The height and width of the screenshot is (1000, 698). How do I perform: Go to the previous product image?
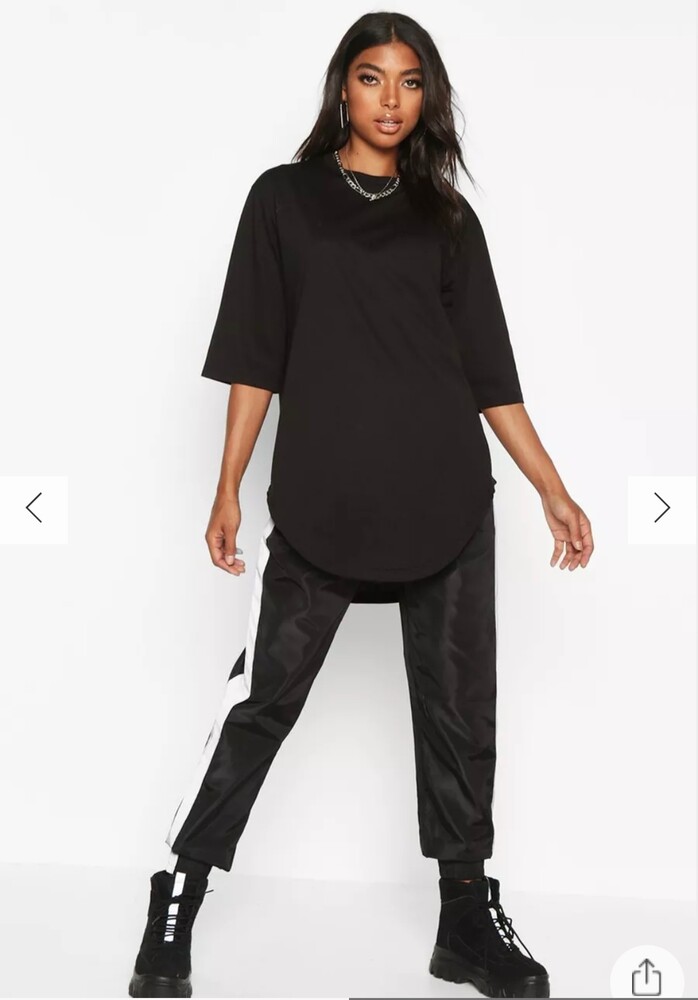(x=33, y=508)
